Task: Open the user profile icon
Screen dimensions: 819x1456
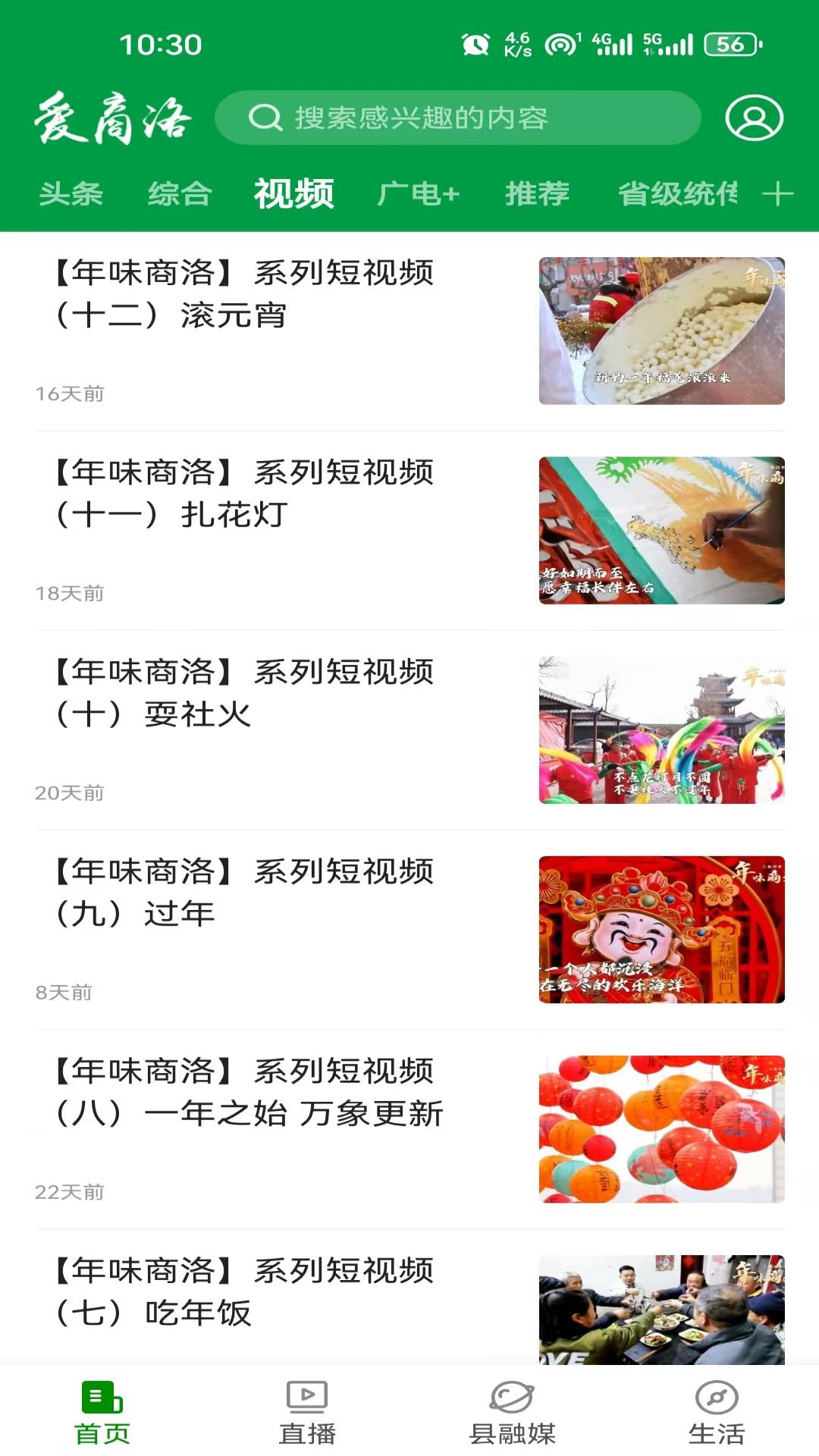Action: pyautogui.click(x=753, y=118)
